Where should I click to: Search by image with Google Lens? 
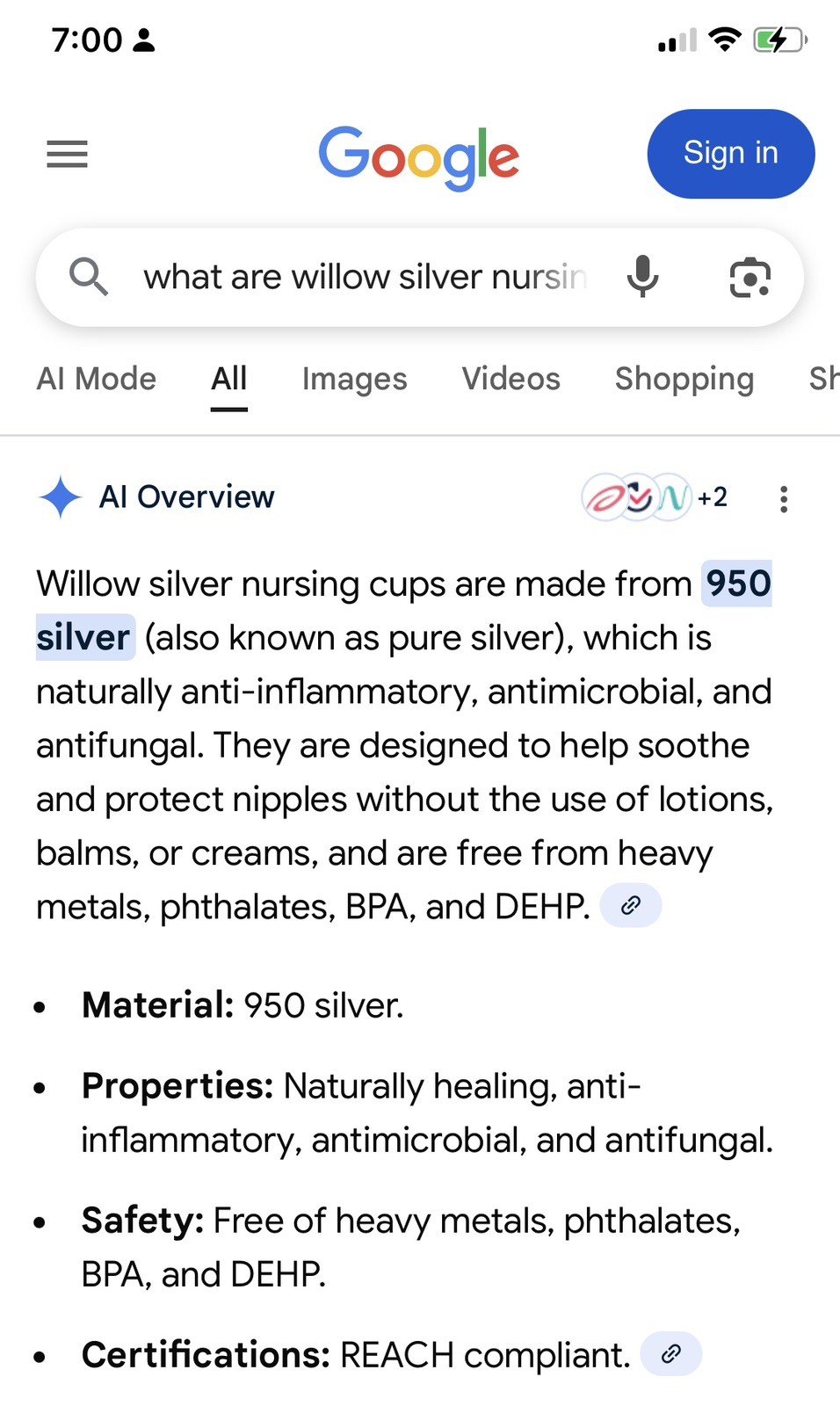(749, 278)
